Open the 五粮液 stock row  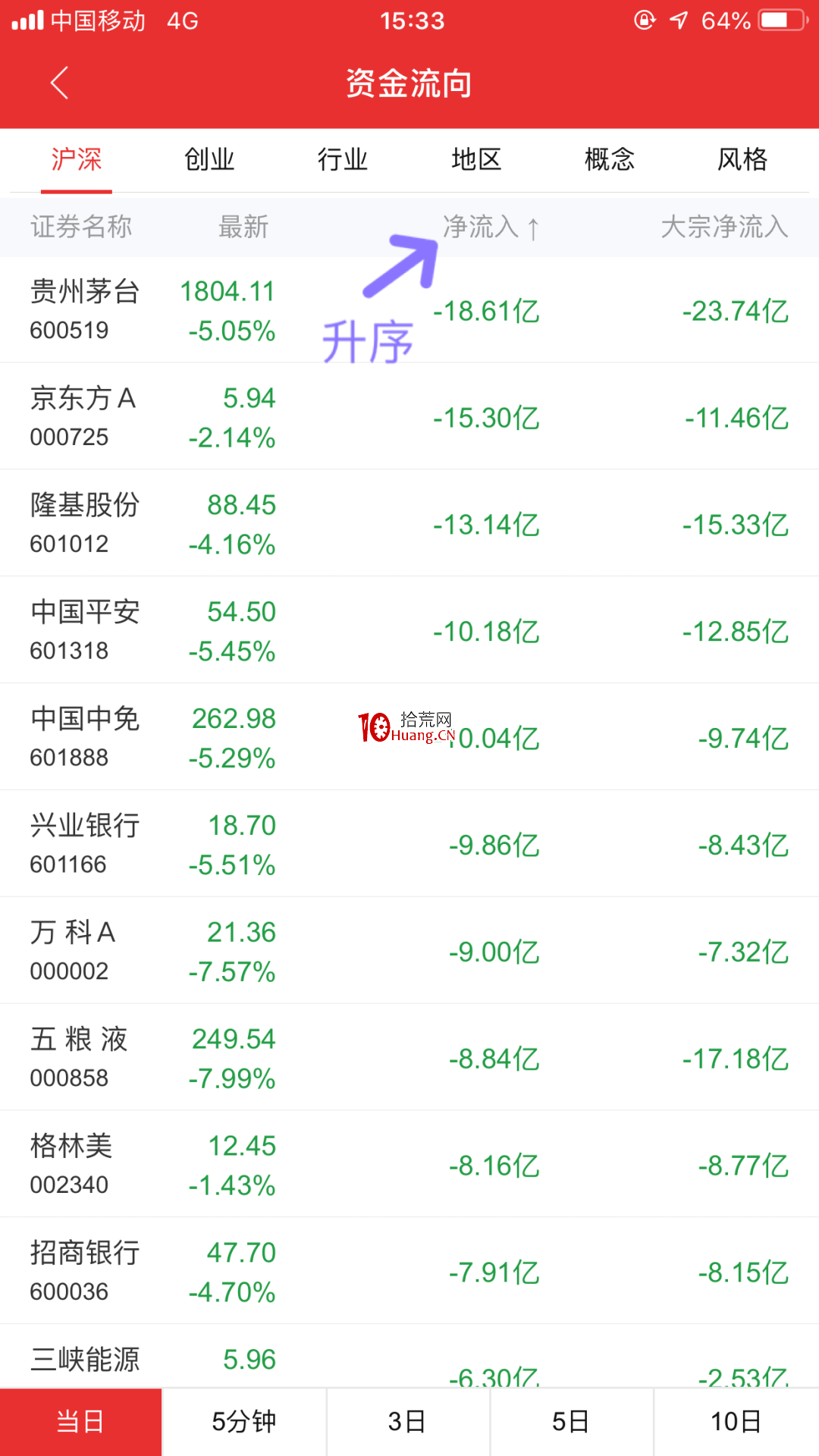[x=409, y=1058]
